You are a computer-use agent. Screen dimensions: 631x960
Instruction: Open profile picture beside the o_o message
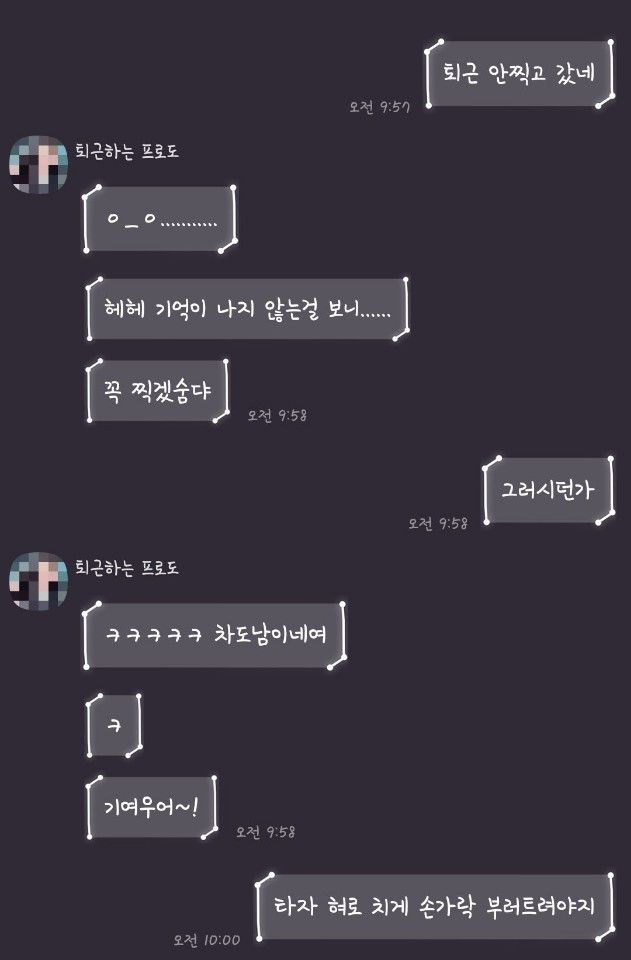pos(40,166)
